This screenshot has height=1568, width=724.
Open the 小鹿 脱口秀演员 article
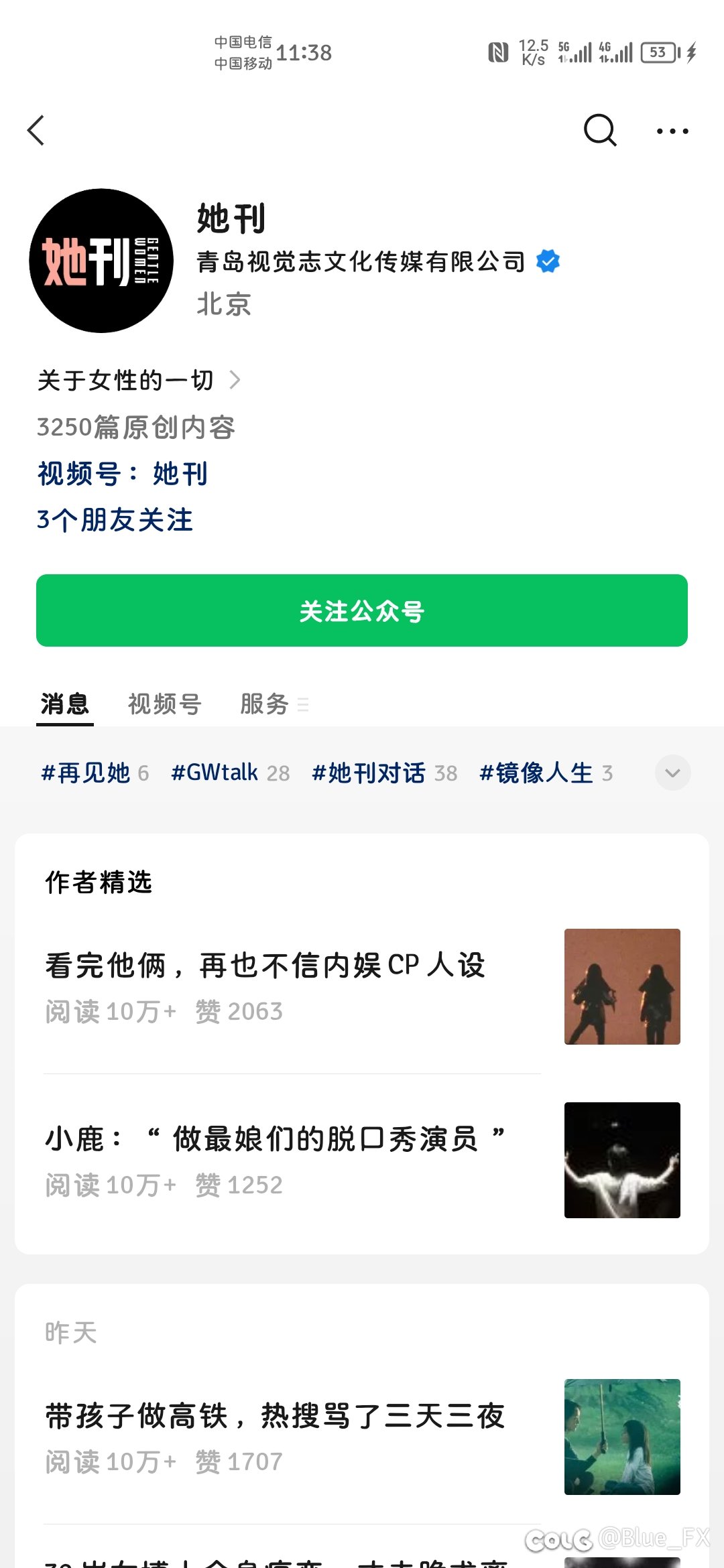point(362,1160)
